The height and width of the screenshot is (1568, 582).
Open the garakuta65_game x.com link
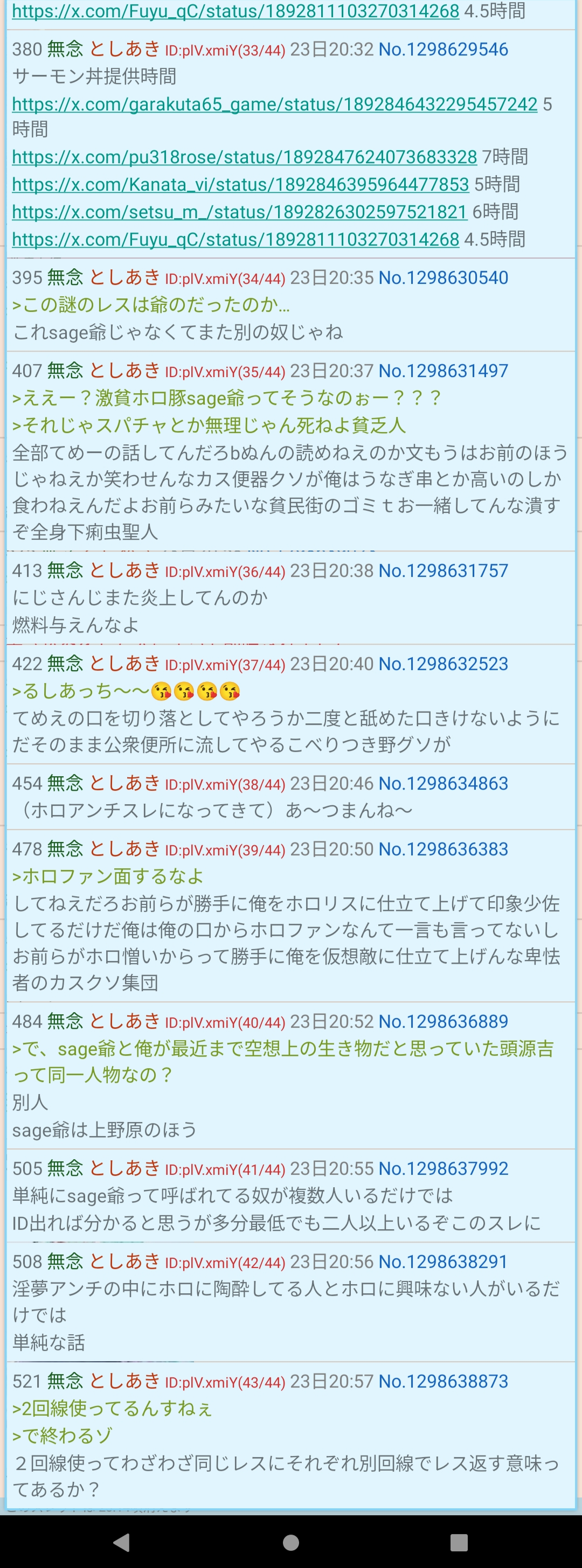[274, 104]
